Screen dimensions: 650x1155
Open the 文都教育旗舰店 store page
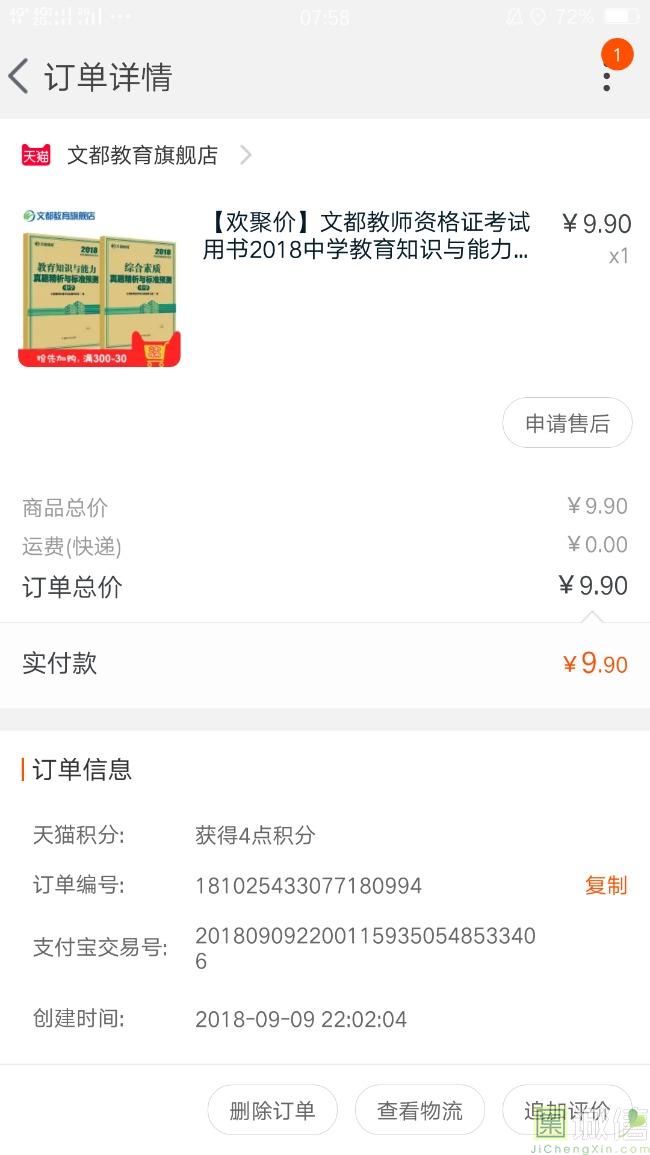(x=142, y=155)
